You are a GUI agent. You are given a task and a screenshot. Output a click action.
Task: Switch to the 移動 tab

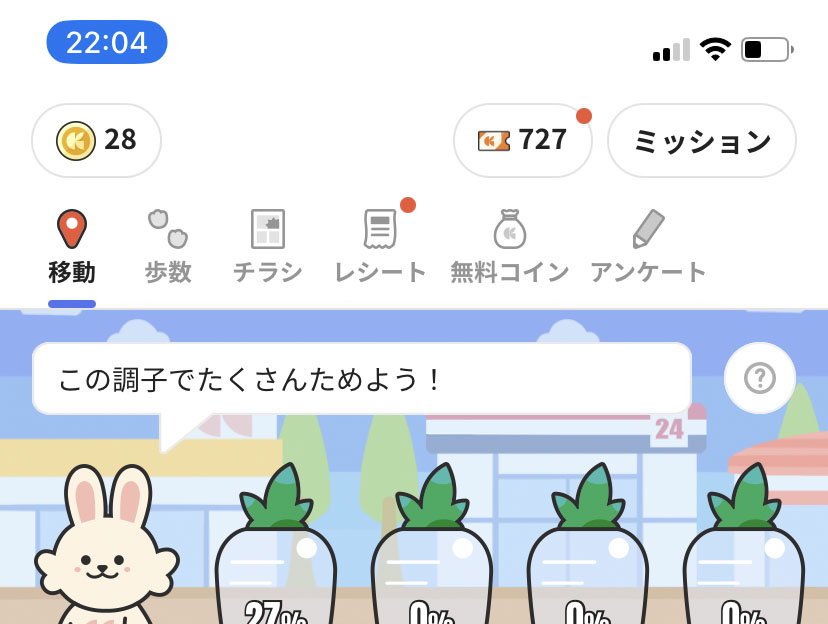click(72, 248)
